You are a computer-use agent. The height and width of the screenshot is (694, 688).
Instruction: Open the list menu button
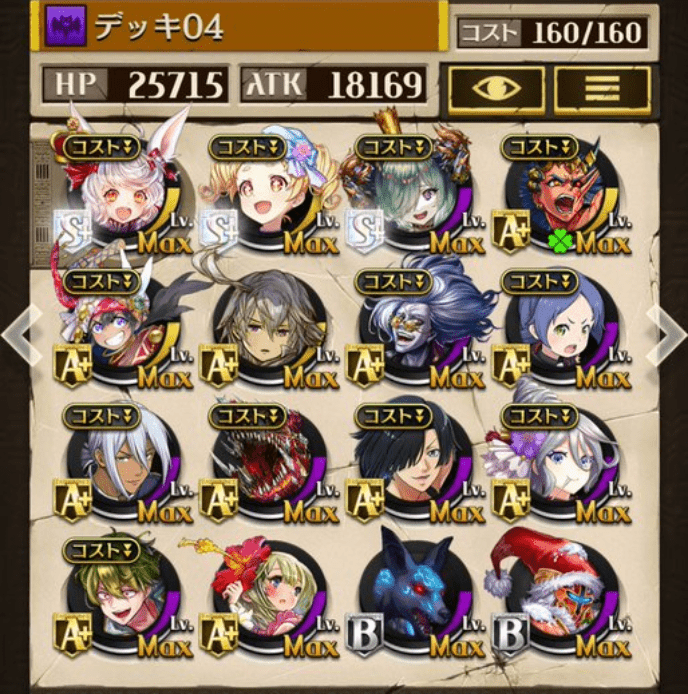(x=602, y=90)
